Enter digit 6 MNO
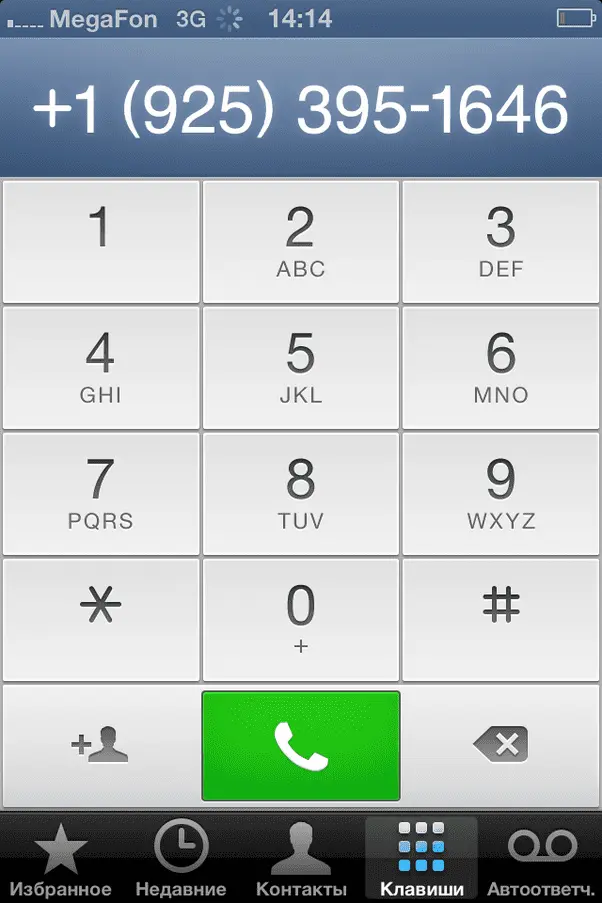602x903 pixels. (x=501, y=368)
